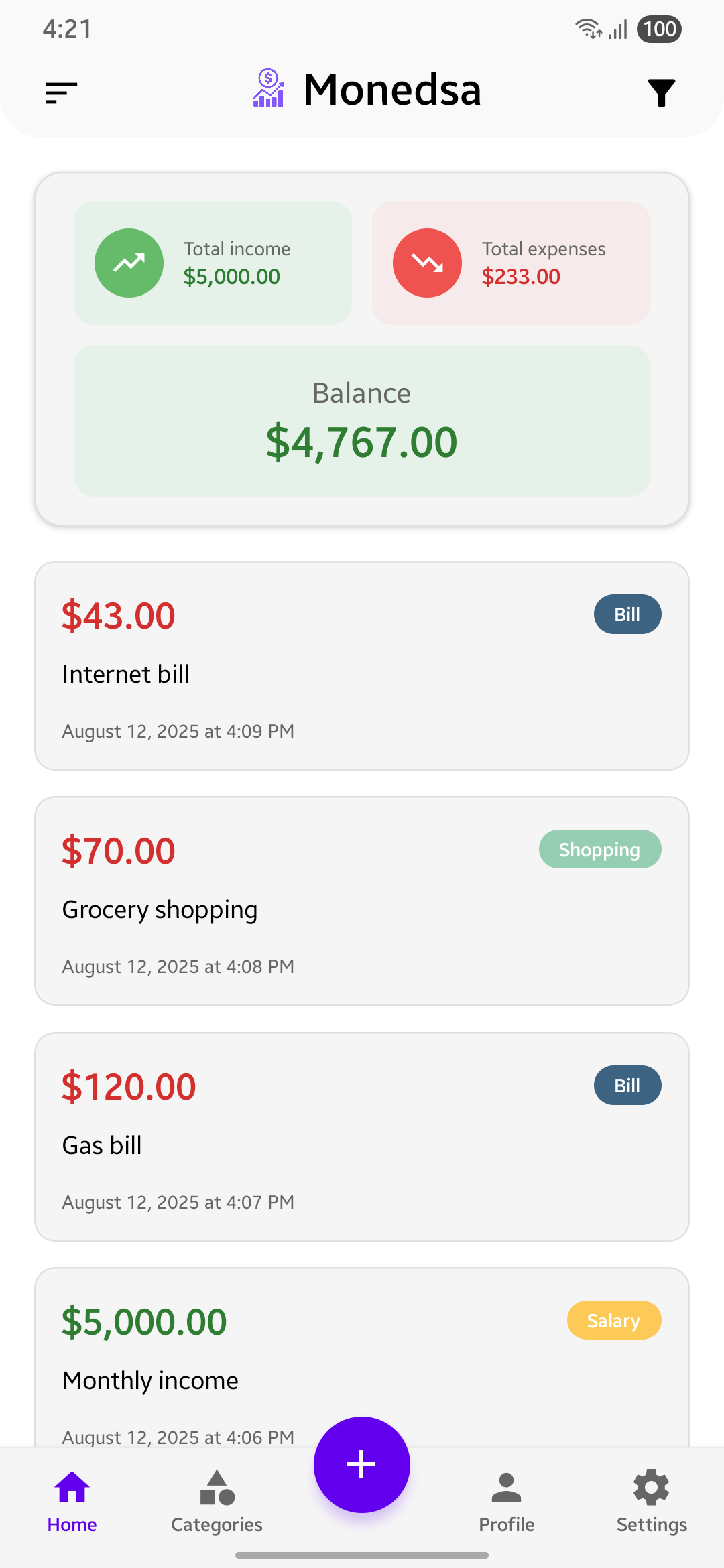Open the filter icon in top bar
724x1568 pixels.
660,92
